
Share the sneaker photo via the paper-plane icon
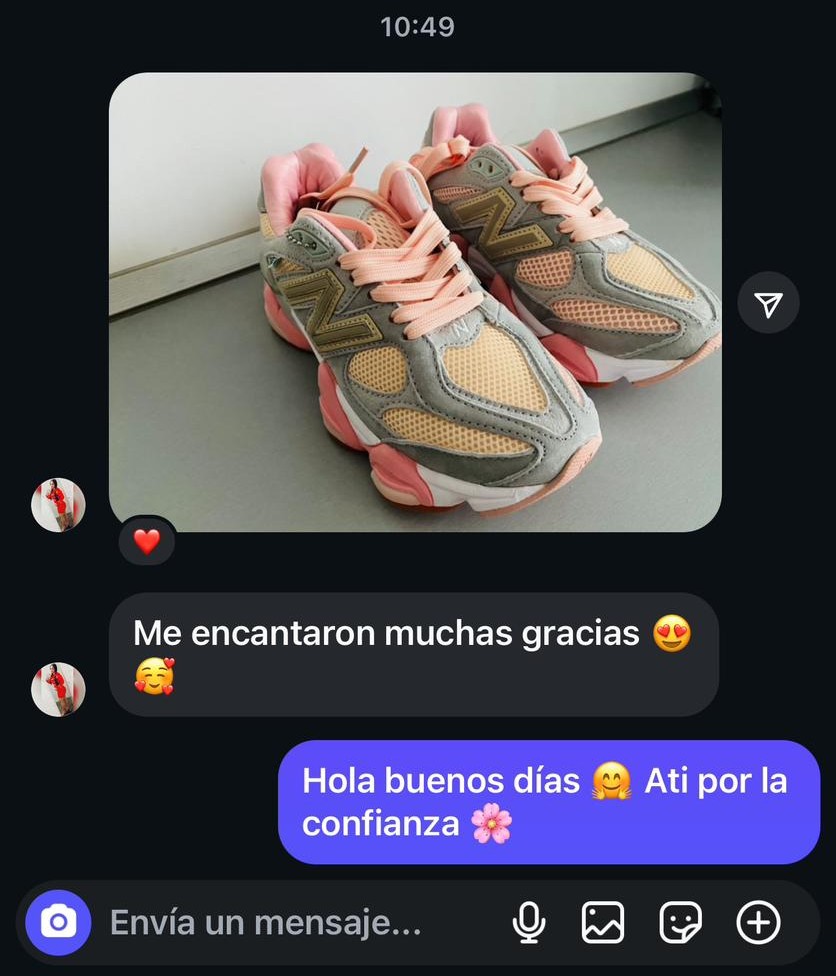click(x=768, y=304)
